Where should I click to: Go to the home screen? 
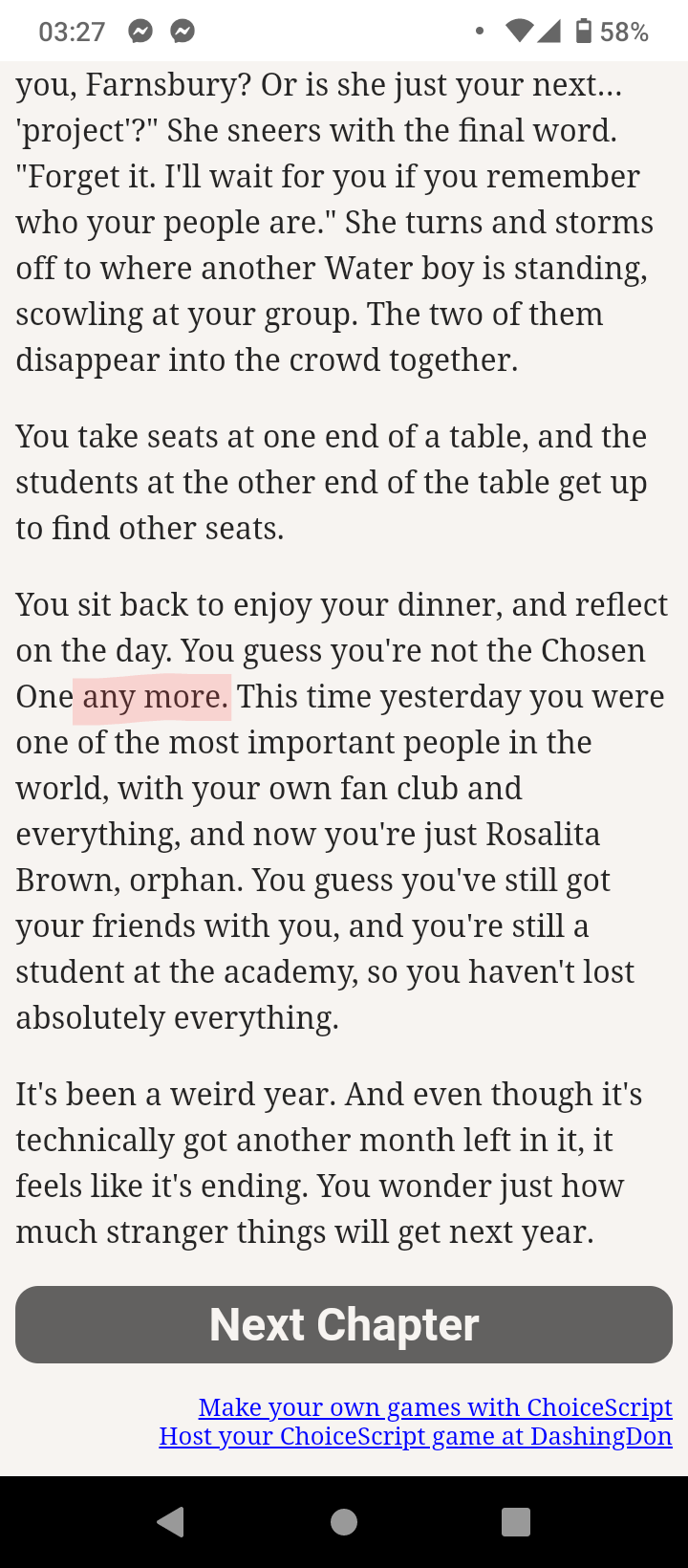(x=344, y=1522)
